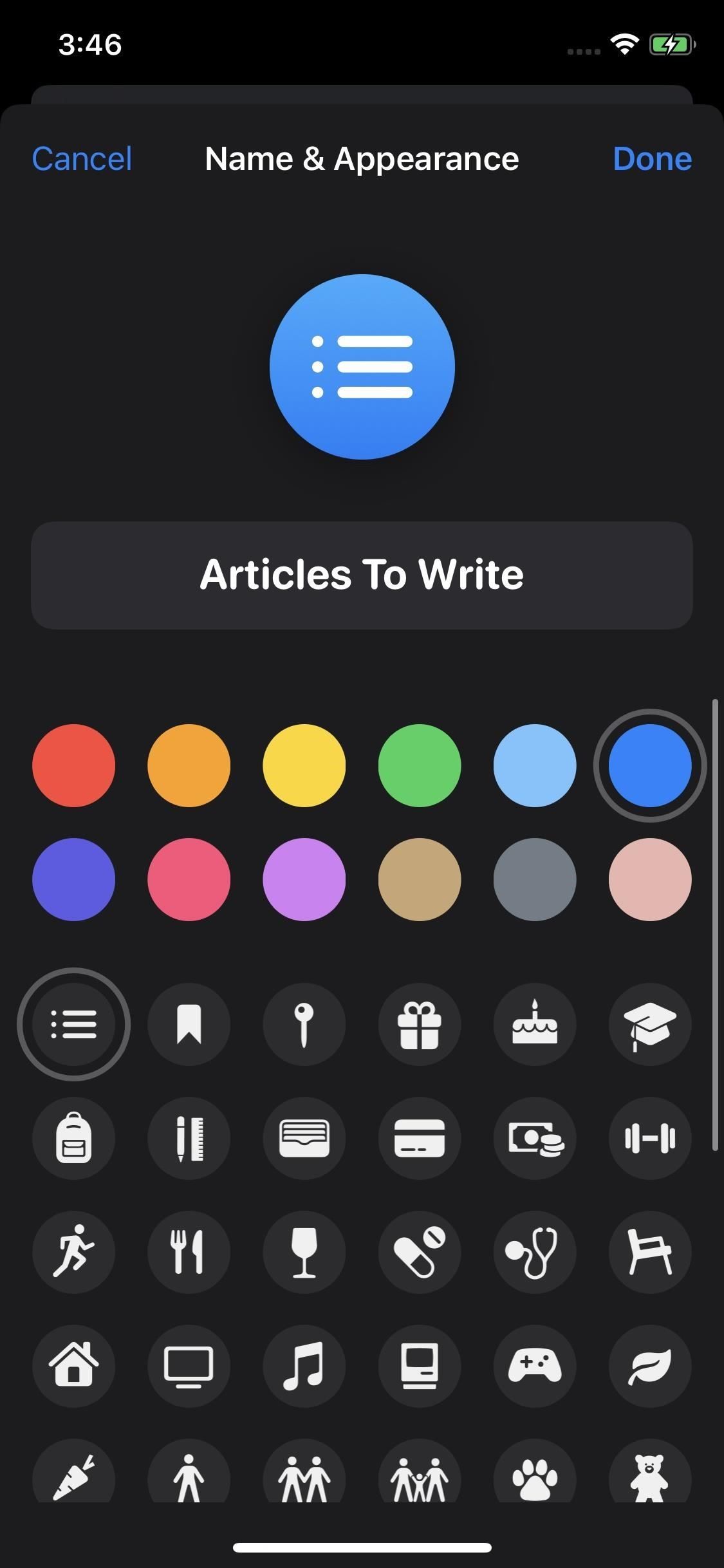Tap Done to save changes
The image size is (724, 1568).
click(x=652, y=158)
